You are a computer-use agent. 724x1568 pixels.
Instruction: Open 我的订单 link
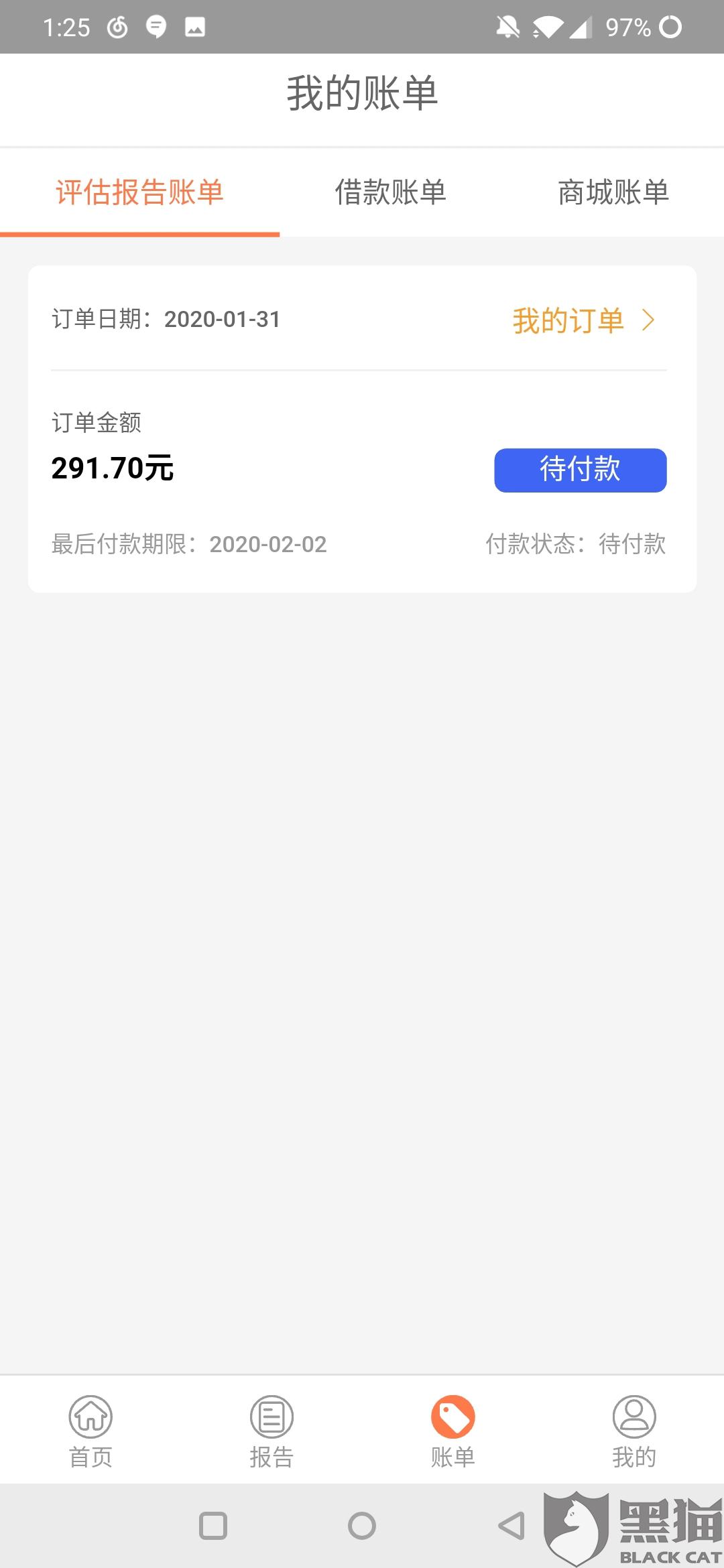click(x=582, y=320)
